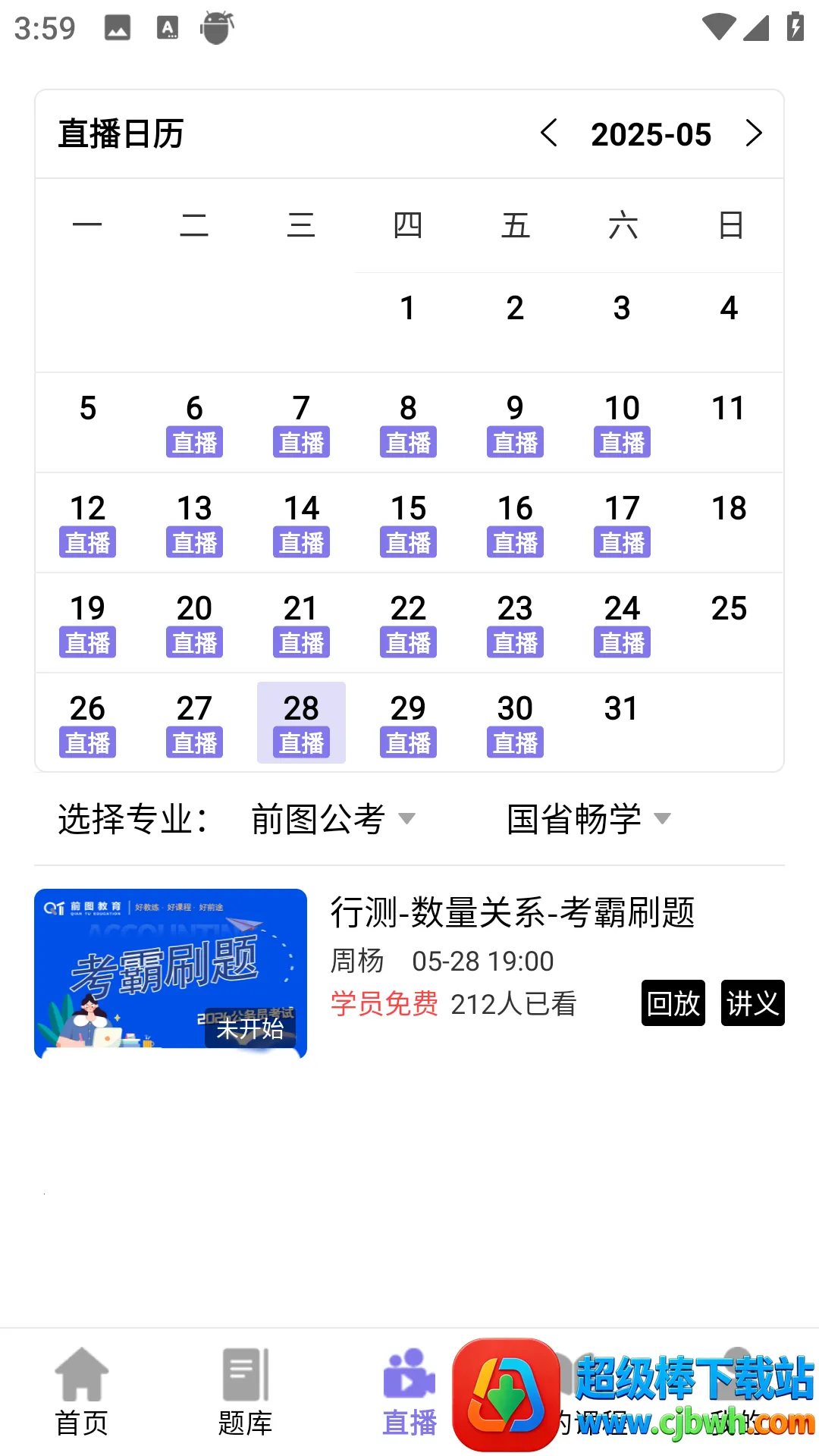Go to the previous month in the calendar
Viewport: 819px width, 1456px height.
[x=549, y=133]
